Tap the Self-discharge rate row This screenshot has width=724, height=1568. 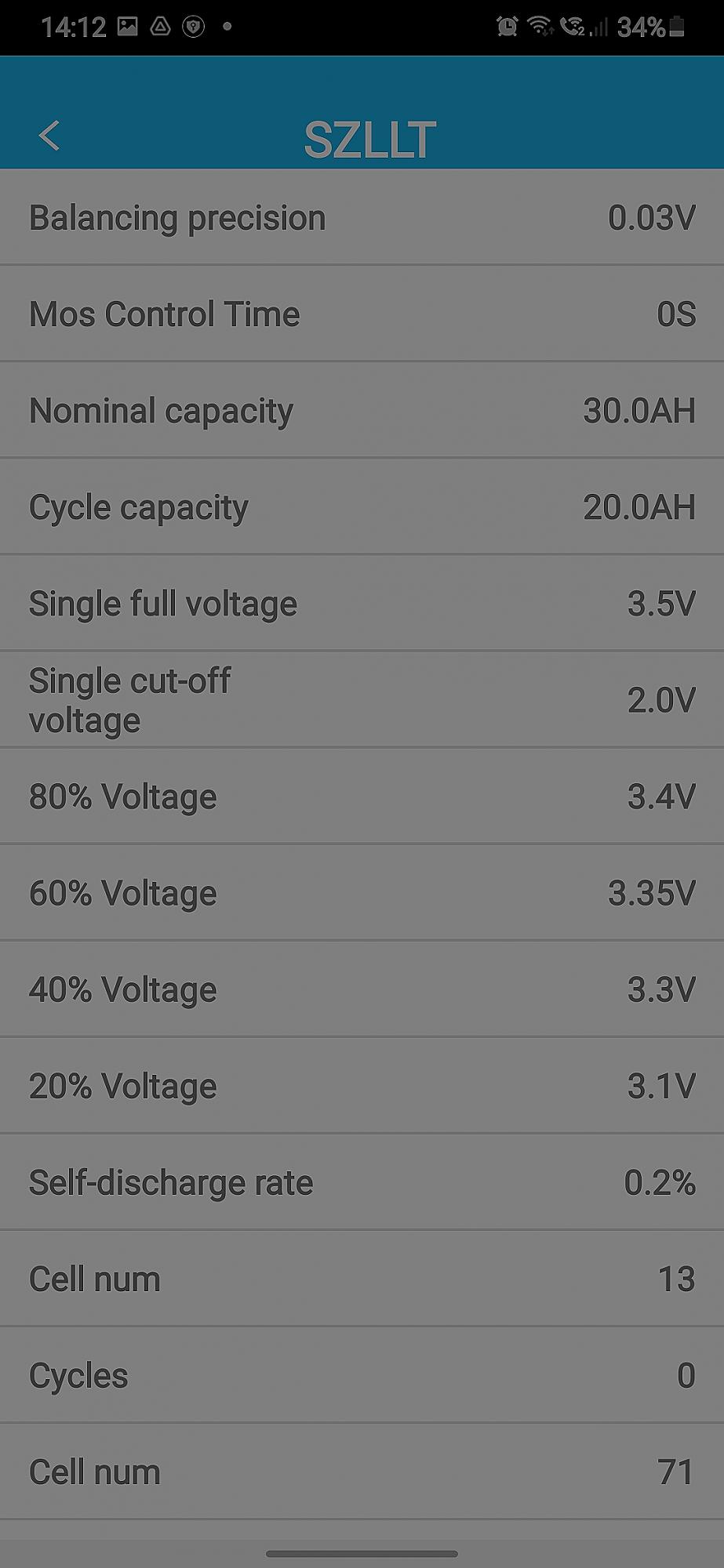(362, 1181)
